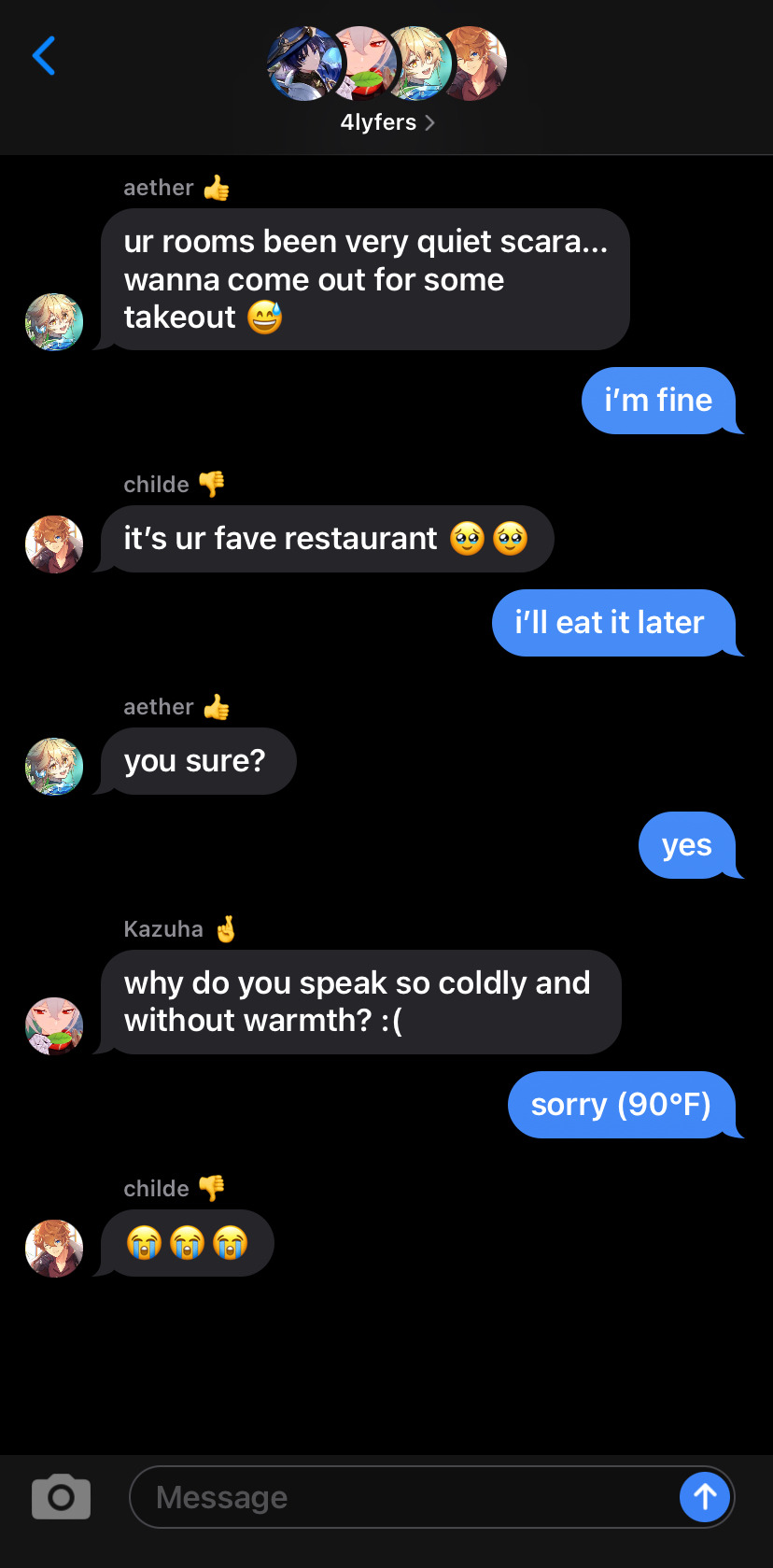Open the 4lyfers group details
This screenshot has height=1568, width=773.
click(x=386, y=122)
